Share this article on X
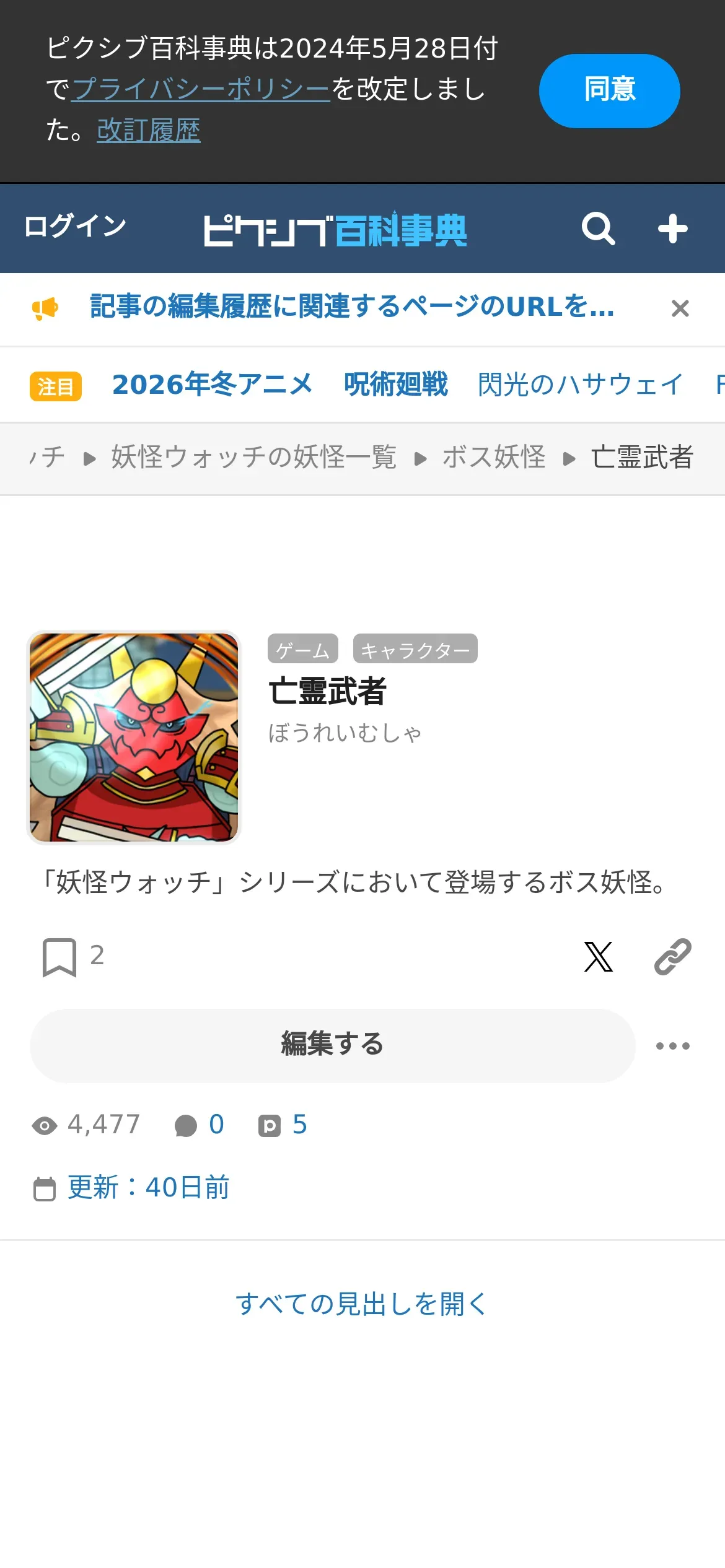The width and height of the screenshot is (725, 1568). (598, 957)
